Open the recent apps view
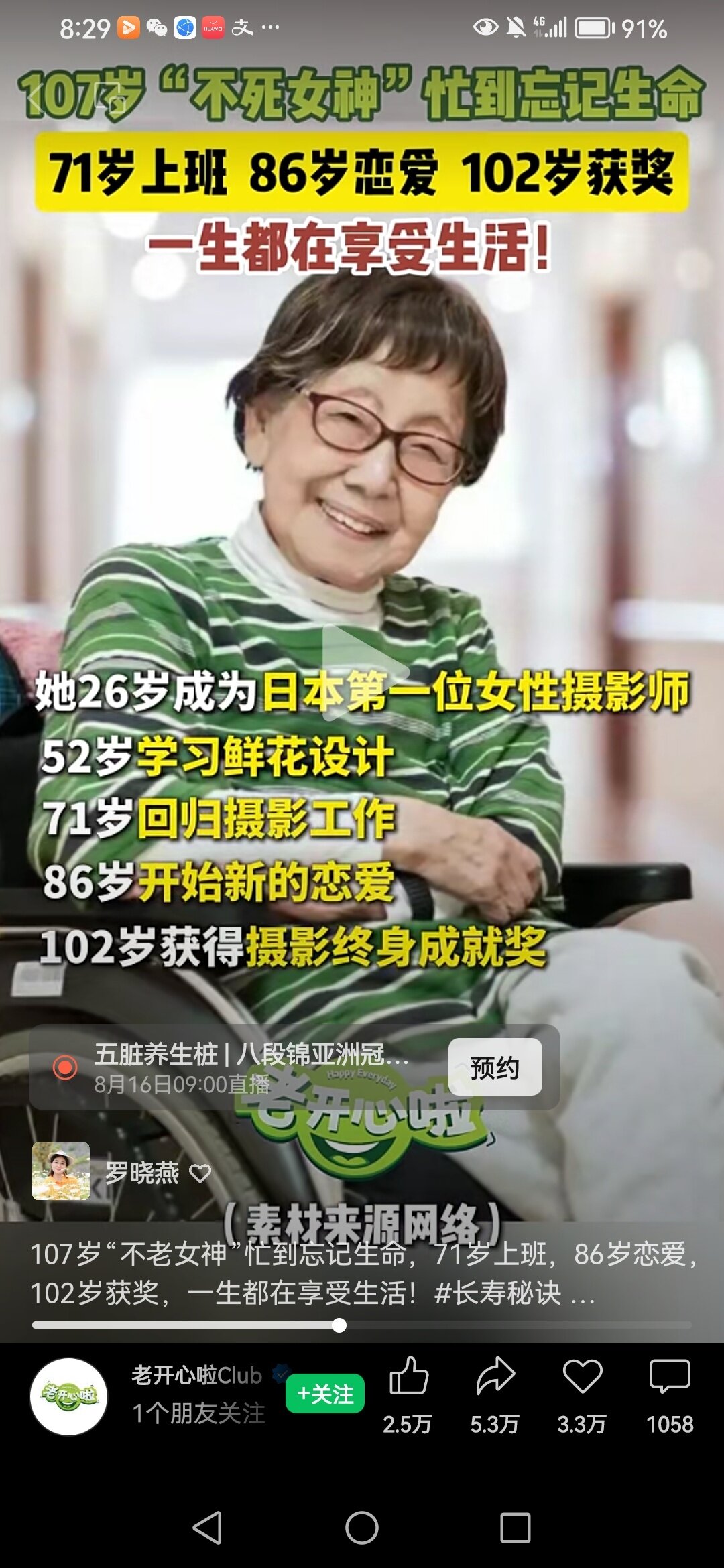Image resolution: width=724 pixels, height=1568 pixels. (516, 1528)
